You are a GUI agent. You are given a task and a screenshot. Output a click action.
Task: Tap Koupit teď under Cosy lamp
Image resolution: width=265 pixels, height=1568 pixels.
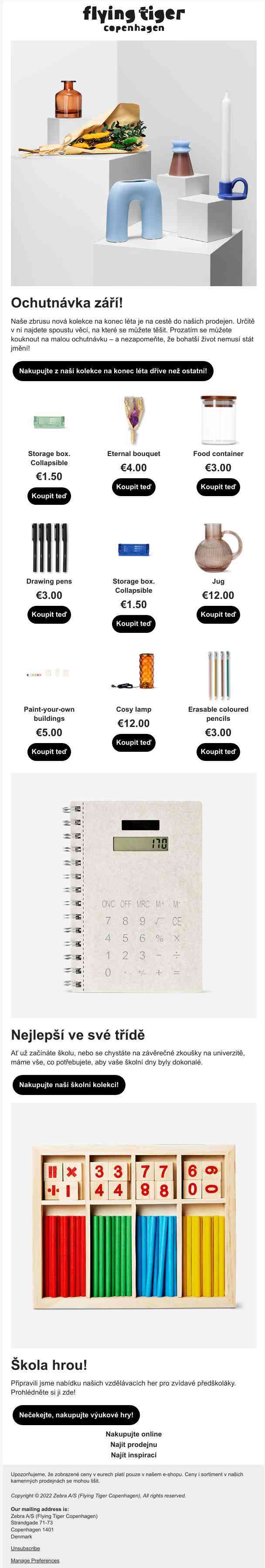point(133,743)
